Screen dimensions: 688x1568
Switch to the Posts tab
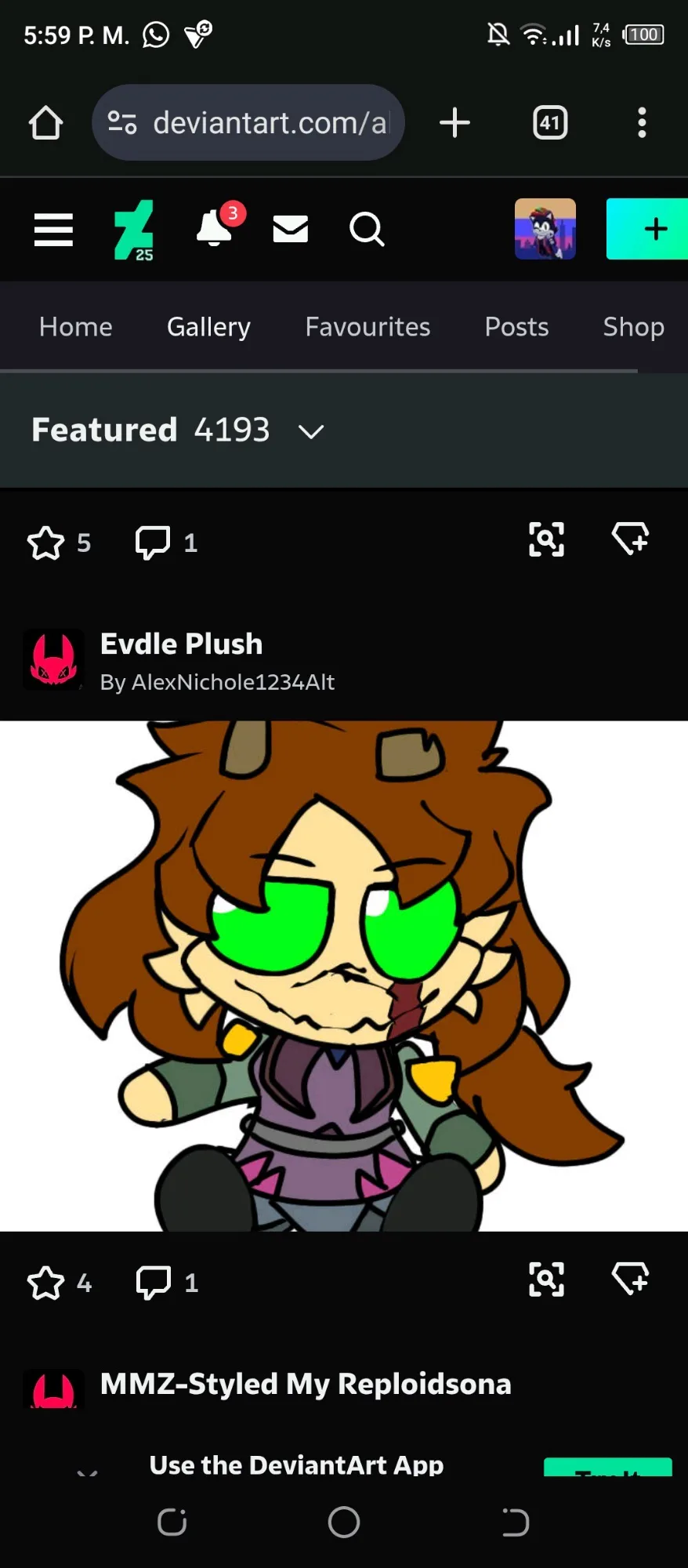516,327
